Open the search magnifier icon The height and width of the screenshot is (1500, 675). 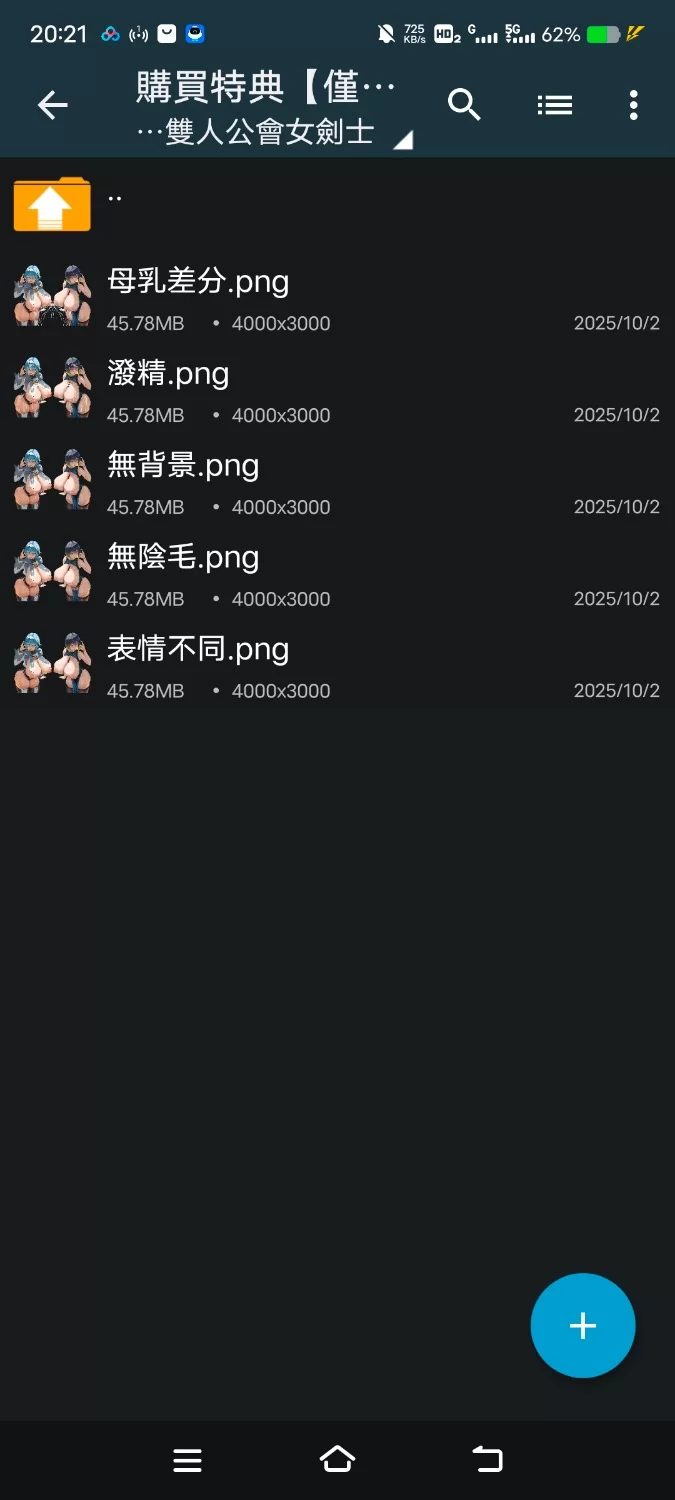tap(464, 105)
